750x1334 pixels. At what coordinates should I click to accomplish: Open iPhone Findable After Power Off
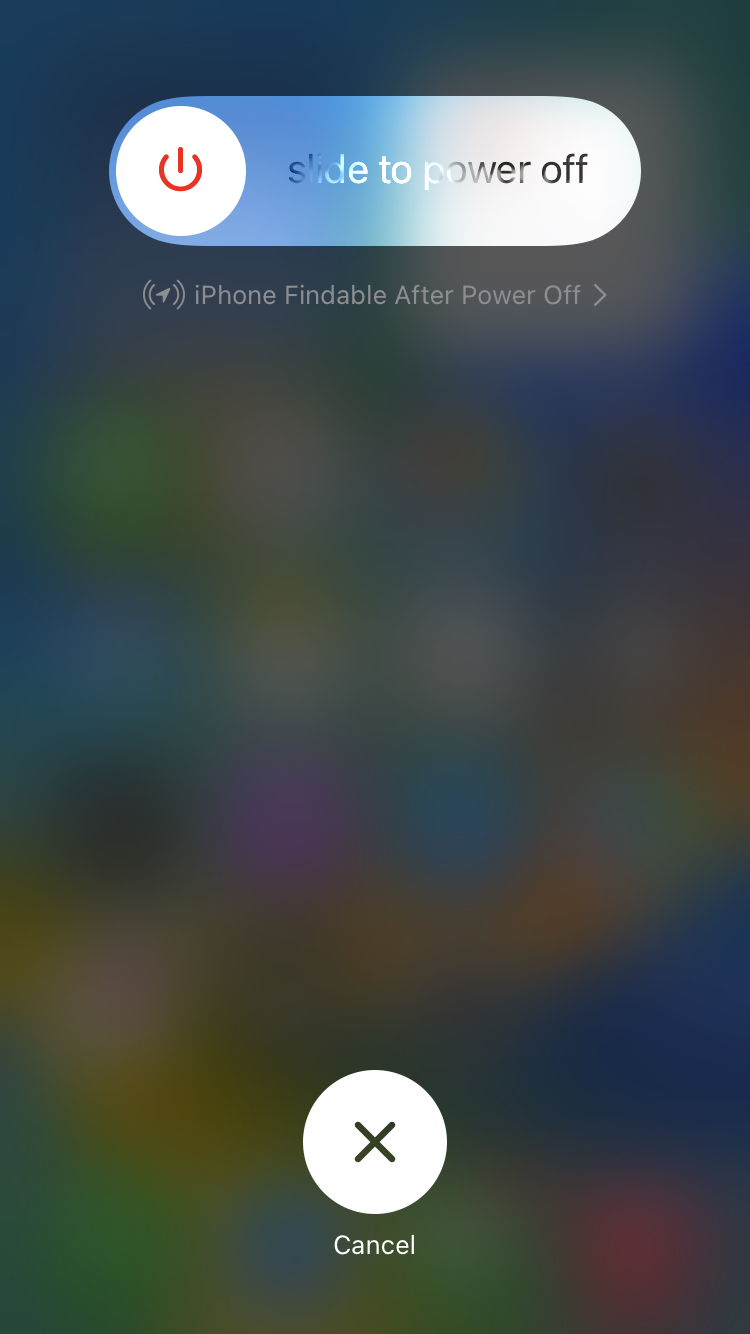pyautogui.click(x=375, y=295)
